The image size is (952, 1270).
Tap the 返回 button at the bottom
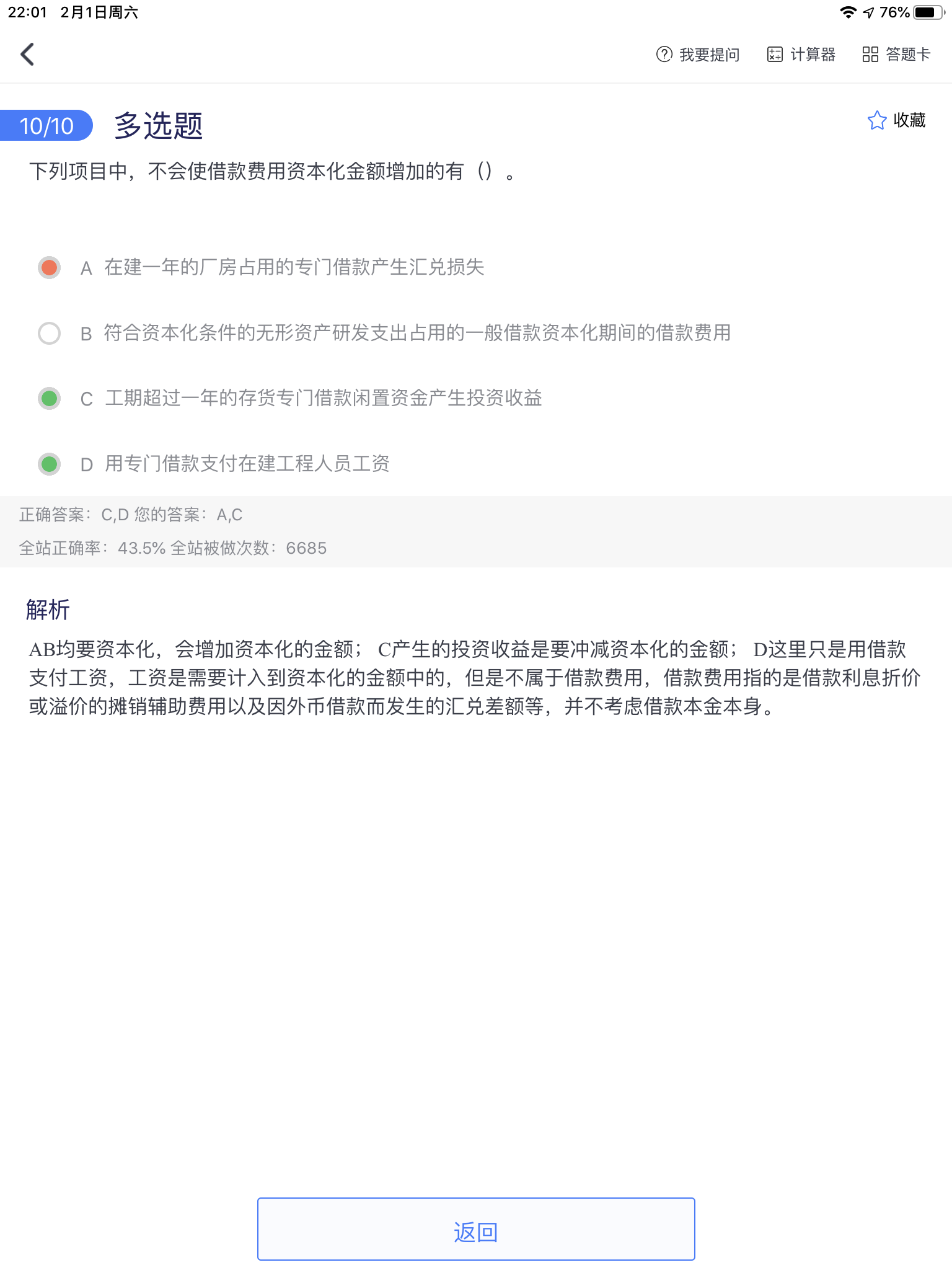(476, 1229)
